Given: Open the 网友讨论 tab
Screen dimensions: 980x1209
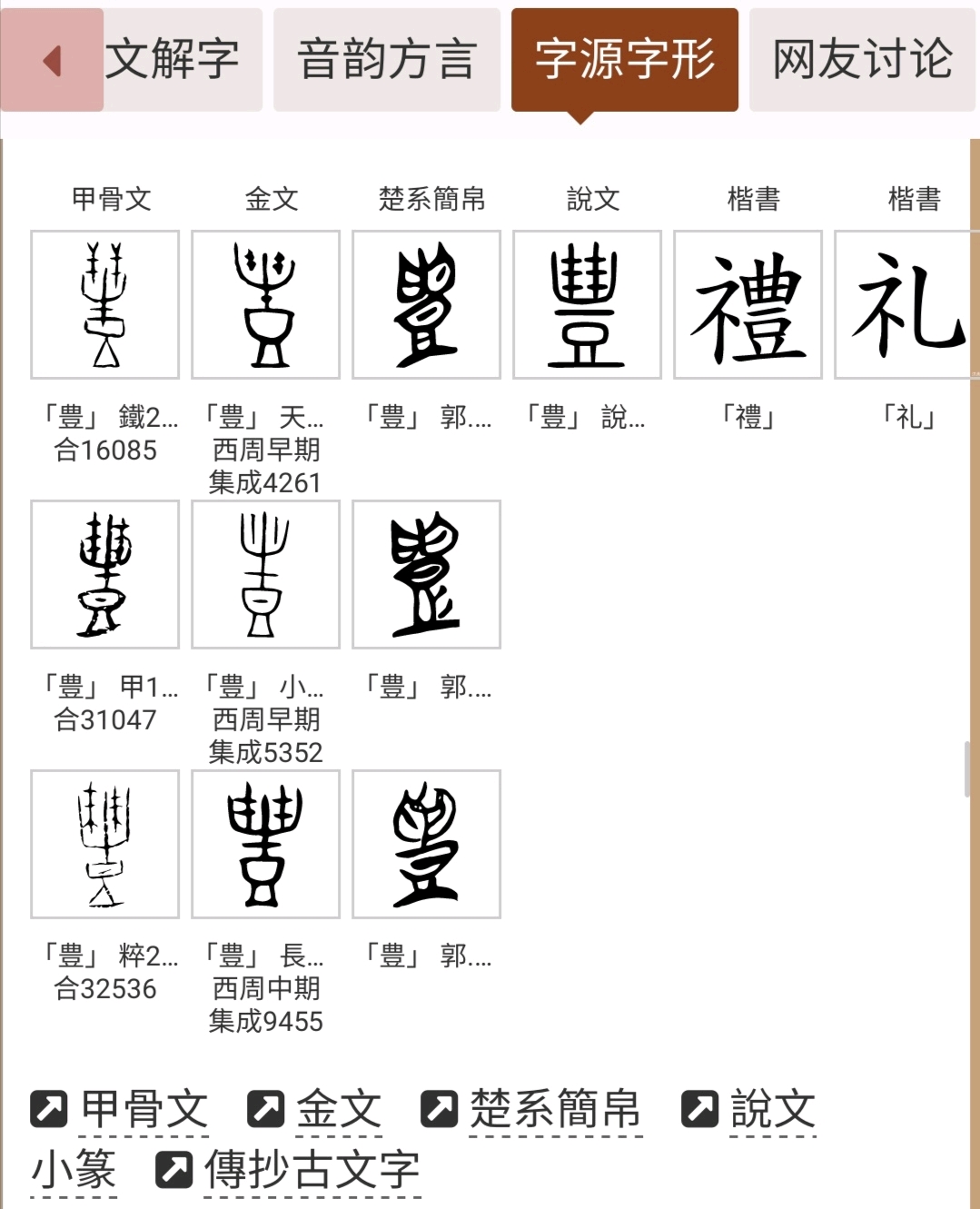Looking at the screenshot, I should coord(862,61).
